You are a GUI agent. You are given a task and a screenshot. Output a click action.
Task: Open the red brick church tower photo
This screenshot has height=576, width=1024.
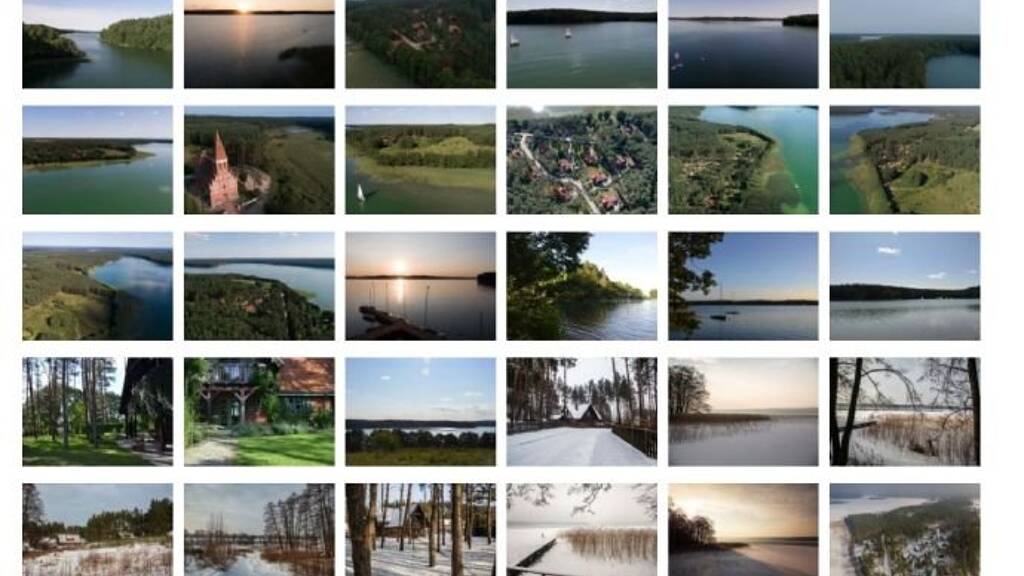click(x=259, y=160)
